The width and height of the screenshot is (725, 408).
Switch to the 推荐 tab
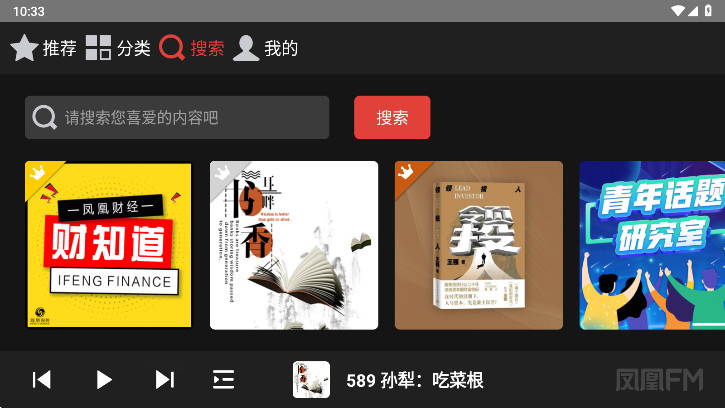point(43,48)
